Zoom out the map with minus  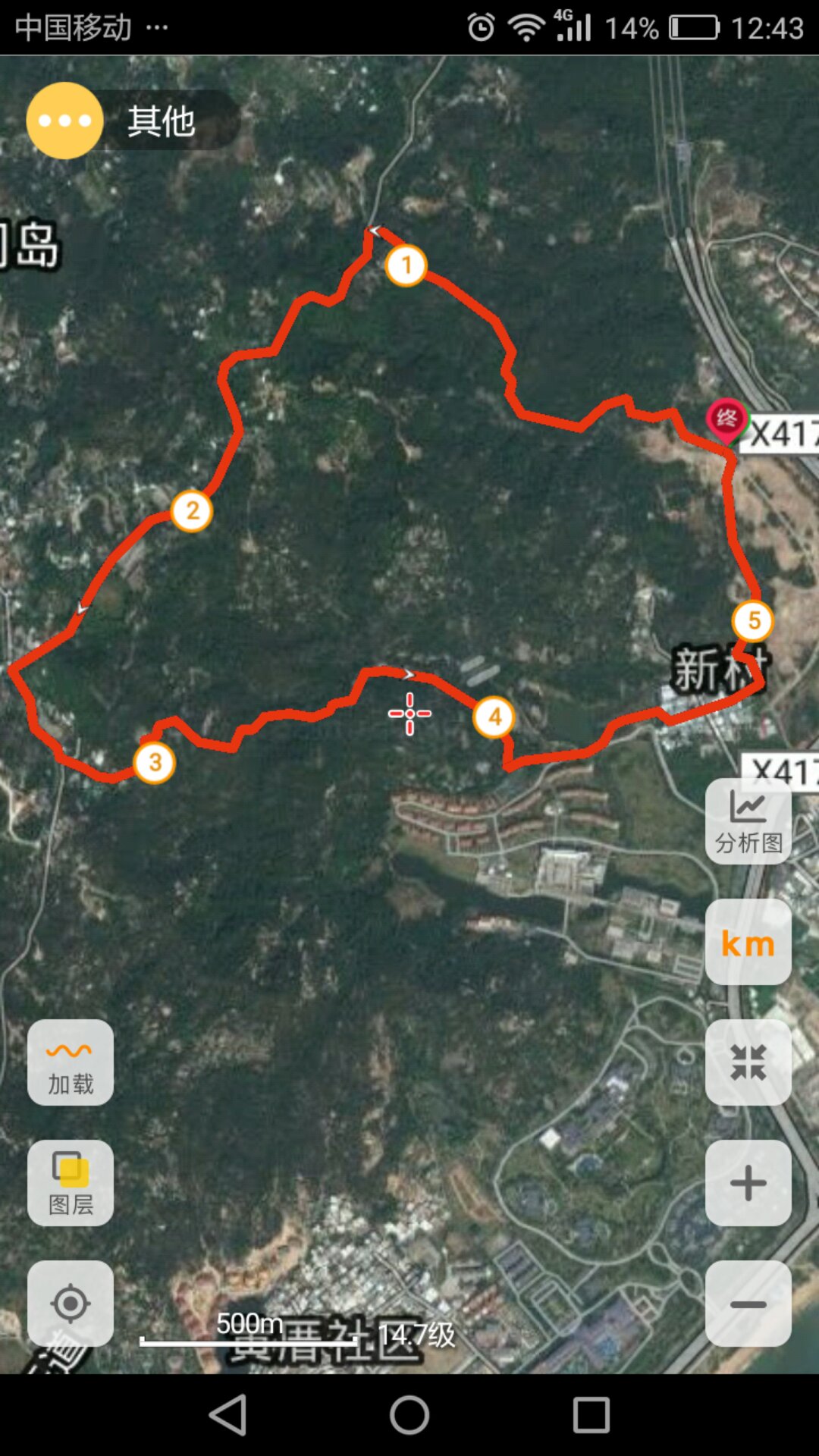(748, 1304)
